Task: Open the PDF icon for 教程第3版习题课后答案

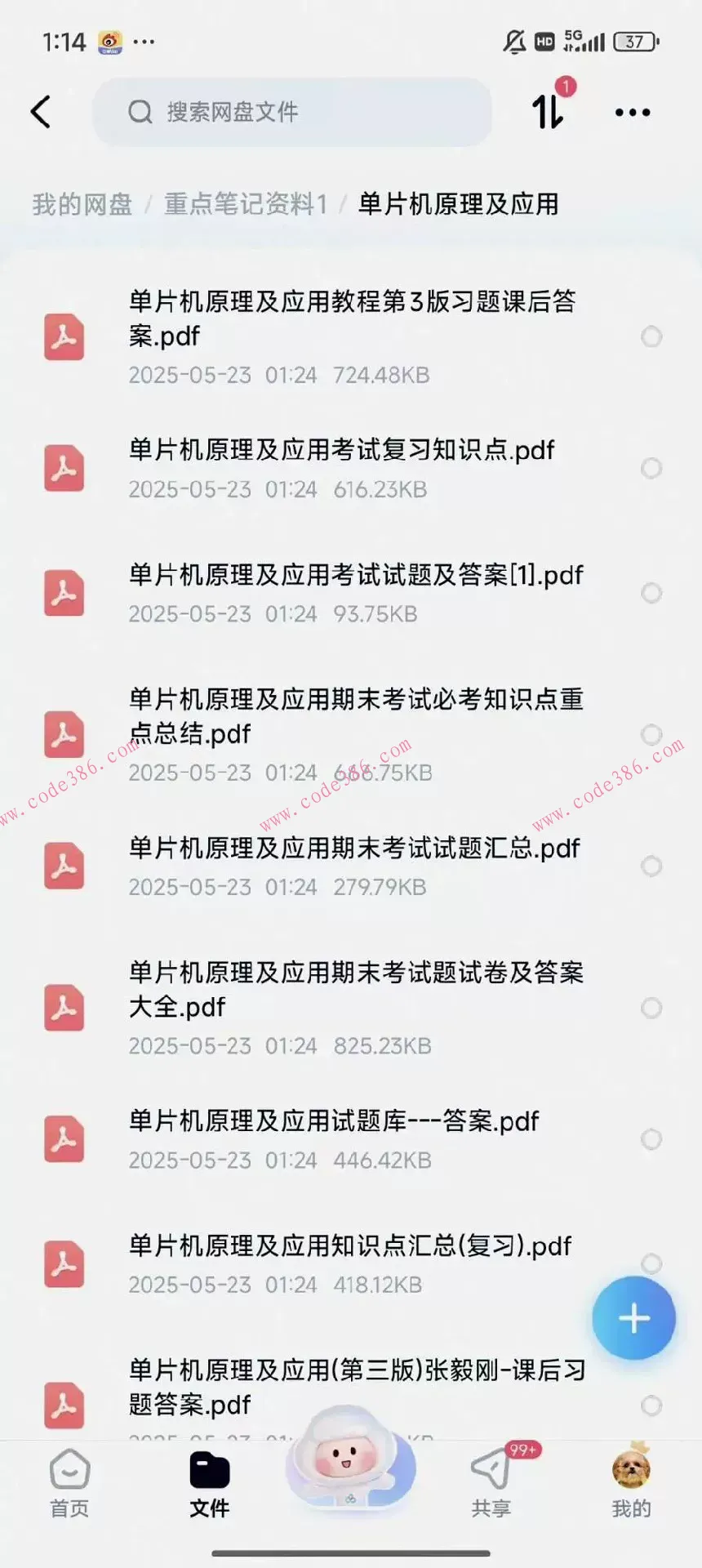Action: coord(64,337)
